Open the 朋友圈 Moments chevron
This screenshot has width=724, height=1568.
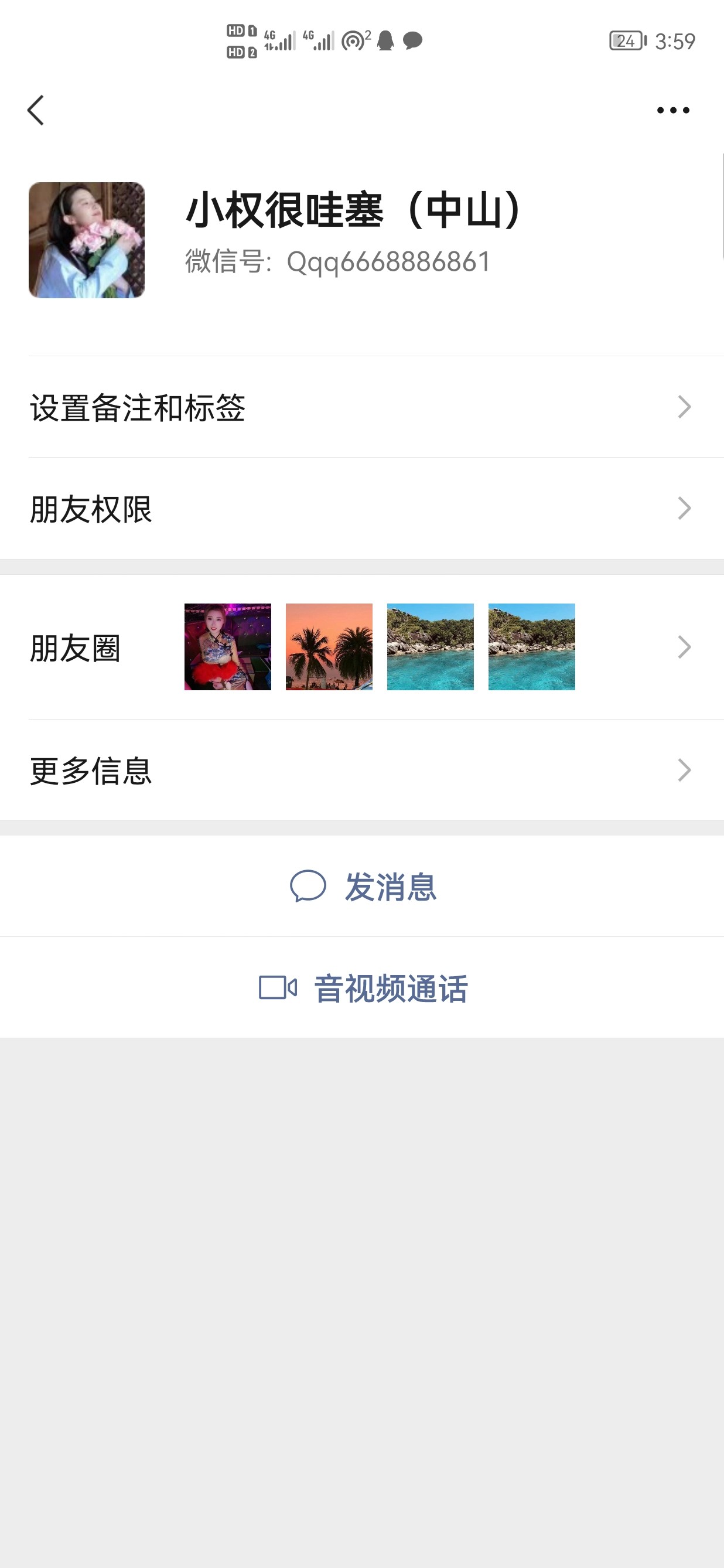tap(684, 647)
